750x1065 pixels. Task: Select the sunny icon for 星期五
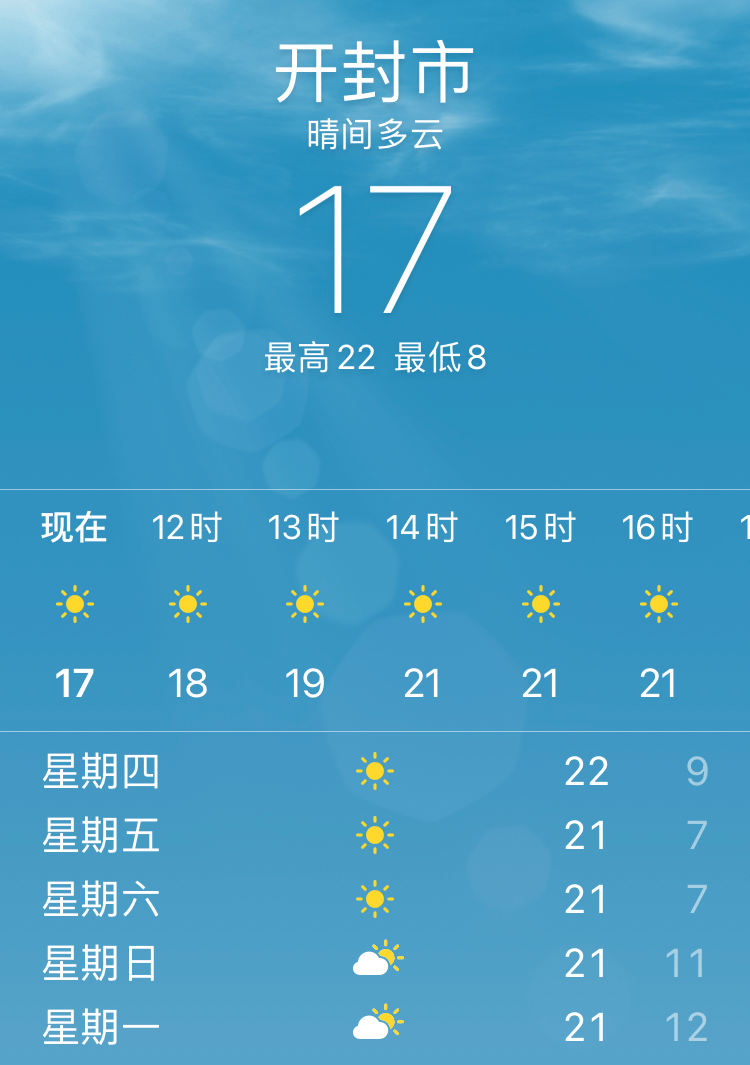(x=375, y=834)
